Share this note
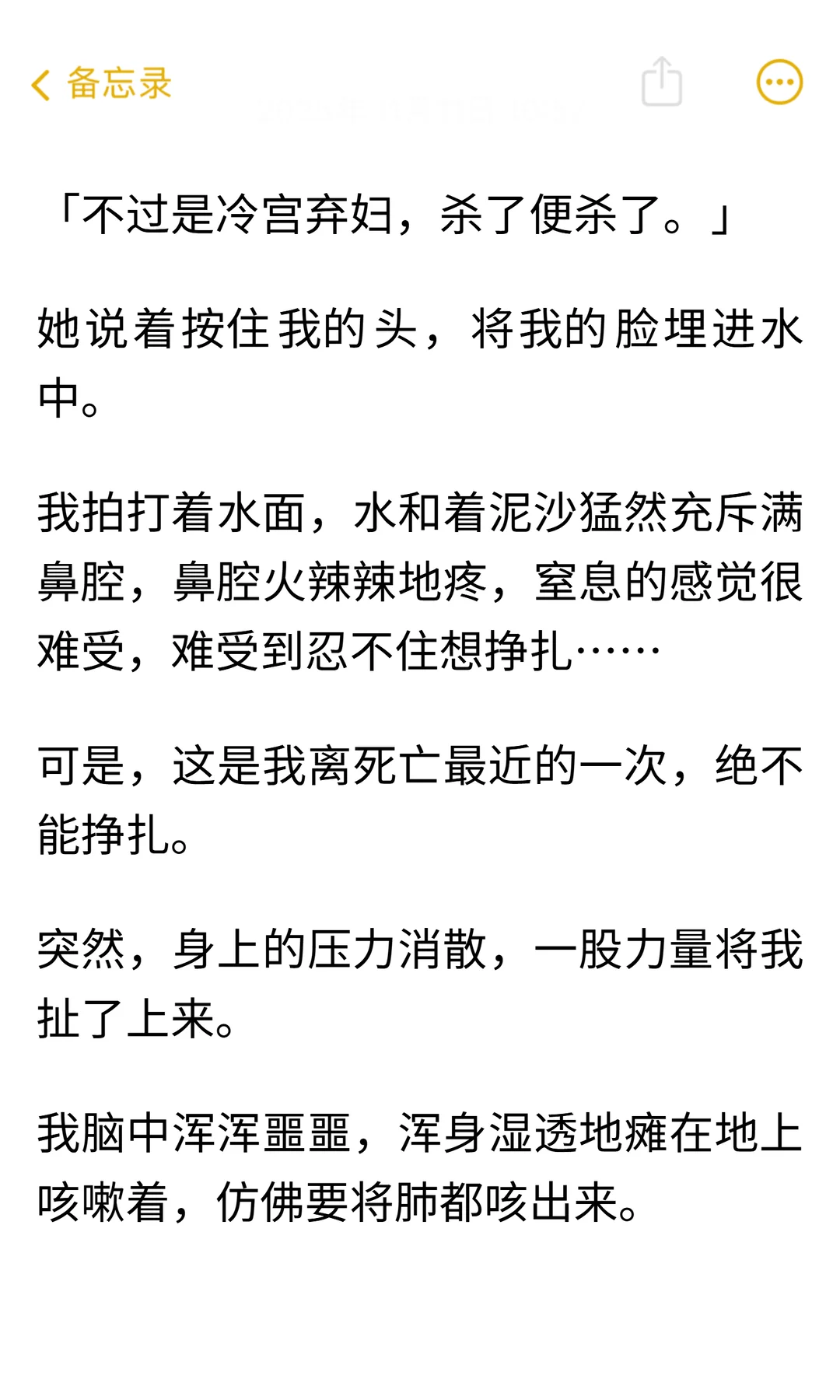840x1400 pixels. [662, 81]
